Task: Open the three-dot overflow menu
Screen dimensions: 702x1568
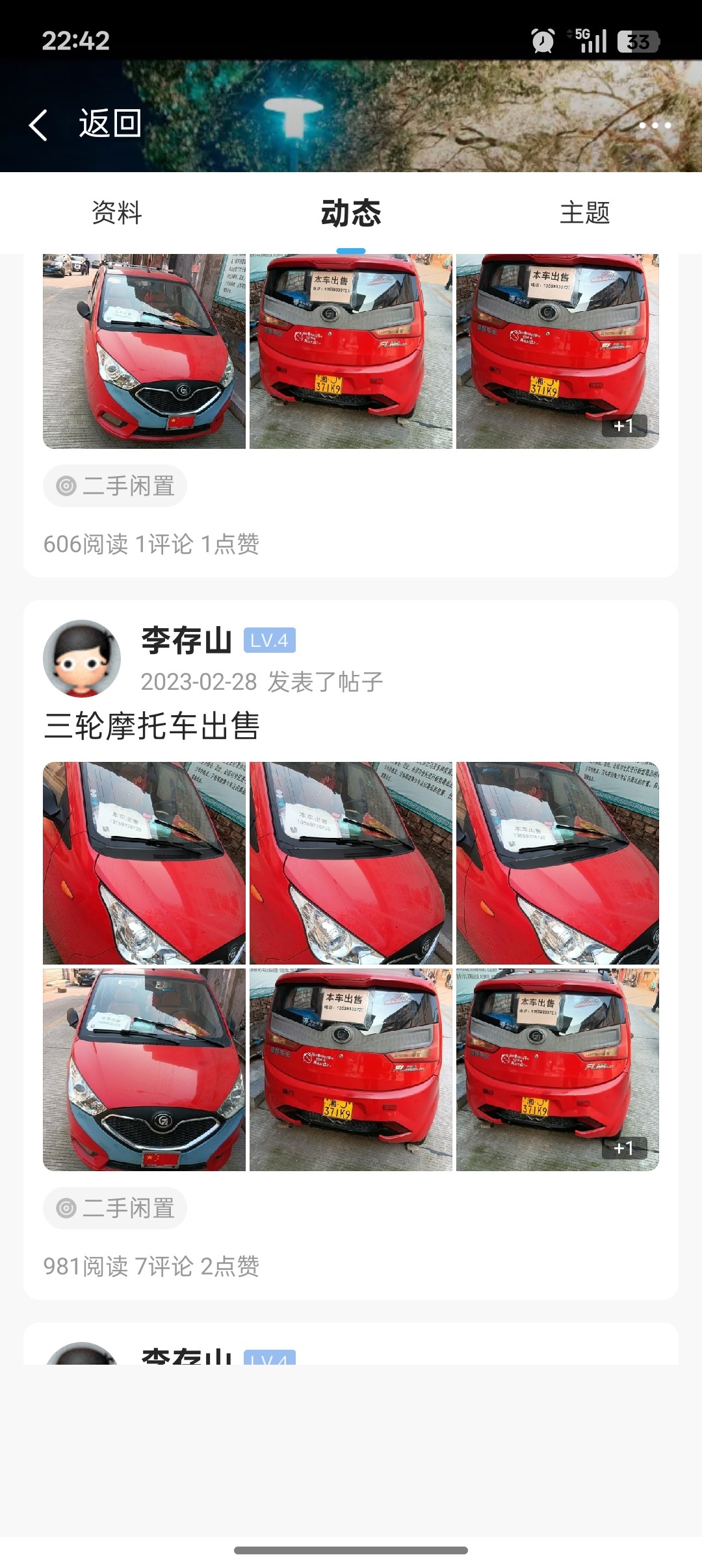Action: coord(654,125)
